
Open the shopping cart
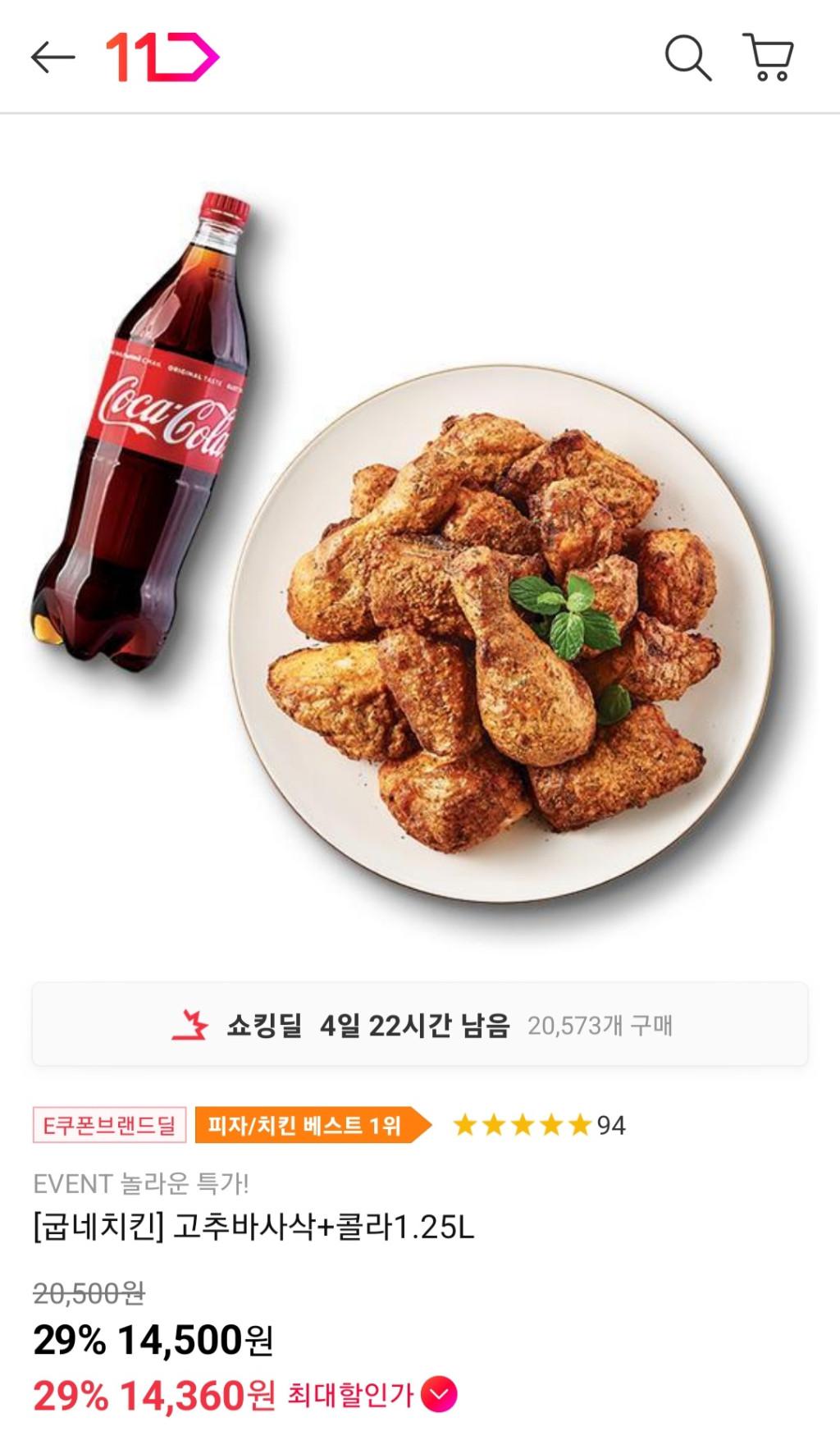pos(768,57)
